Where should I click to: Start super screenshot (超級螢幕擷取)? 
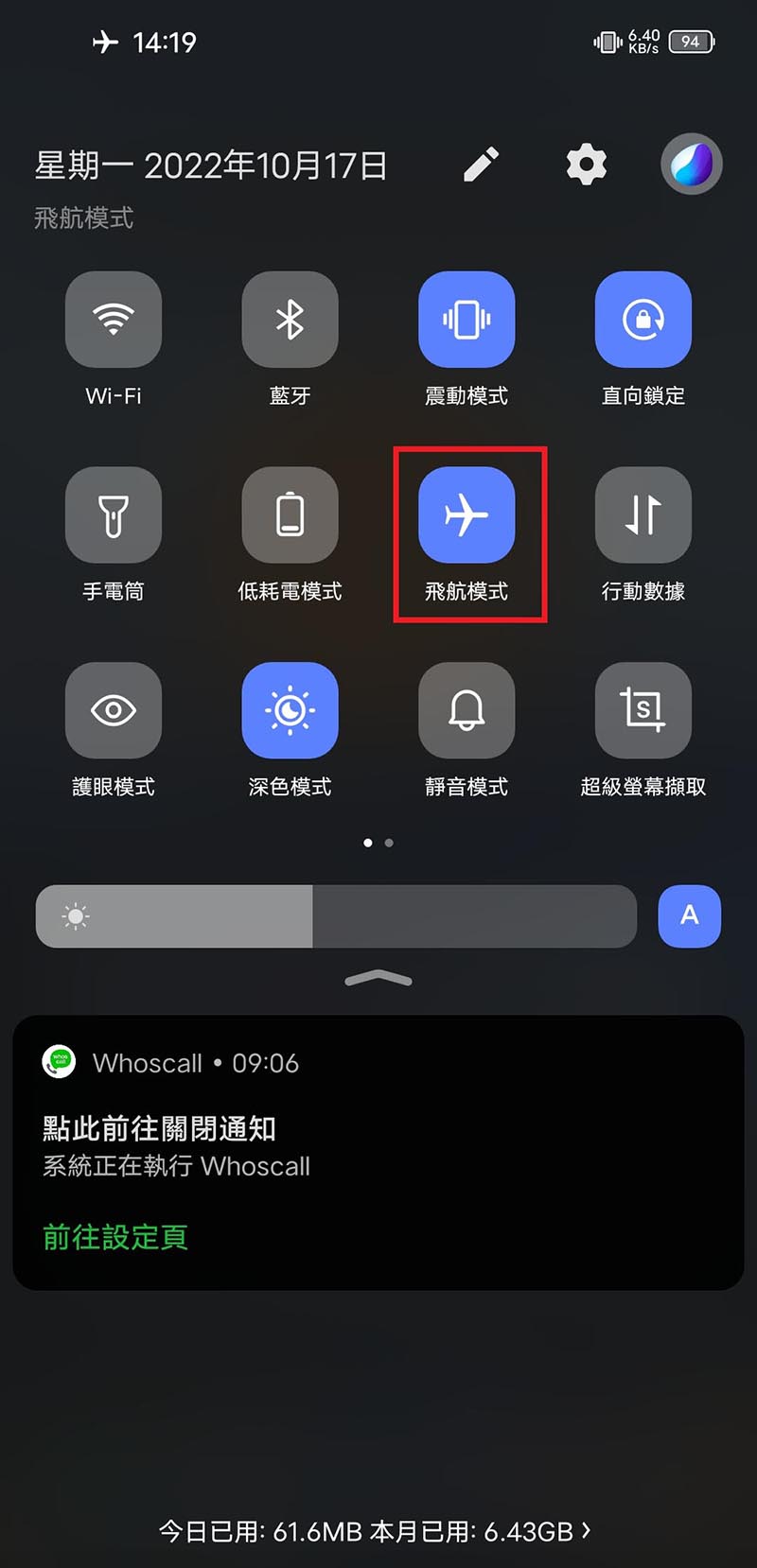[643, 710]
